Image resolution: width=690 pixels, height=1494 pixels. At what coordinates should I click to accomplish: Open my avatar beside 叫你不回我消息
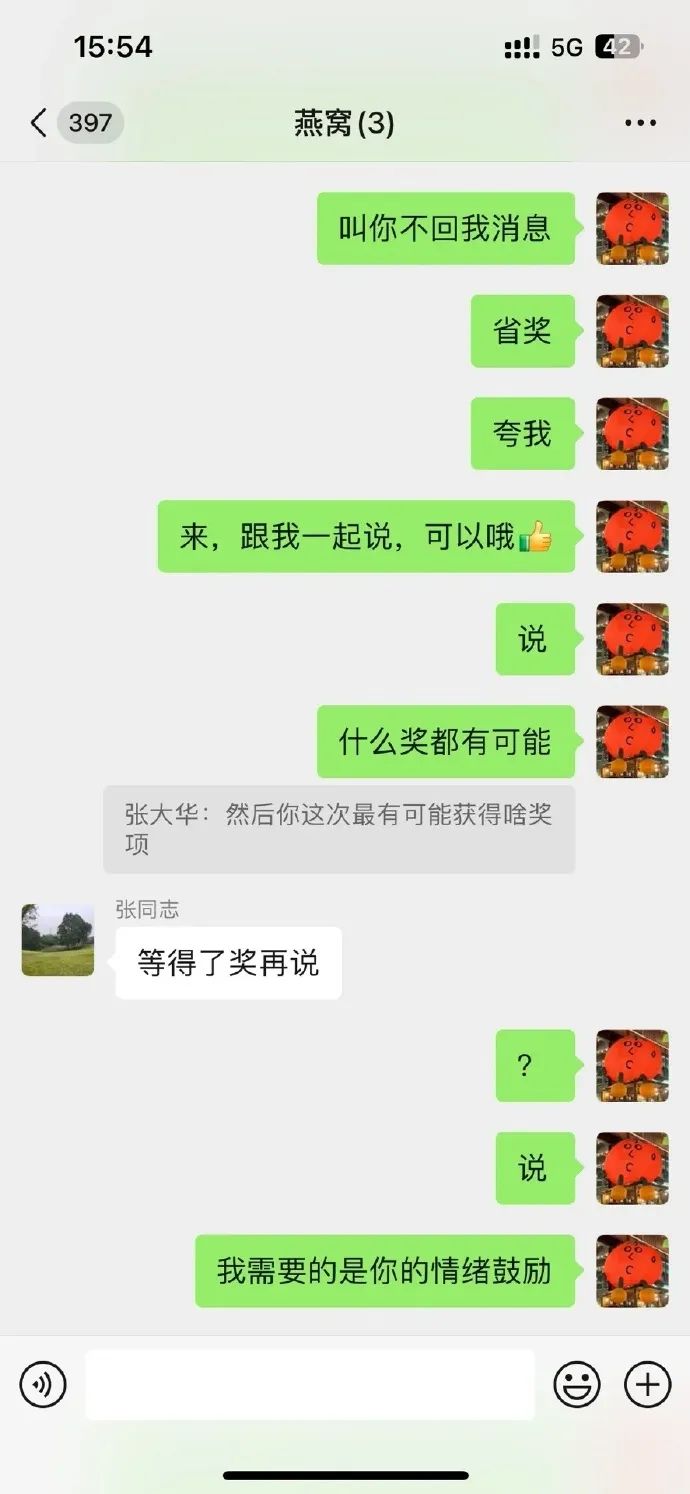(632, 229)
